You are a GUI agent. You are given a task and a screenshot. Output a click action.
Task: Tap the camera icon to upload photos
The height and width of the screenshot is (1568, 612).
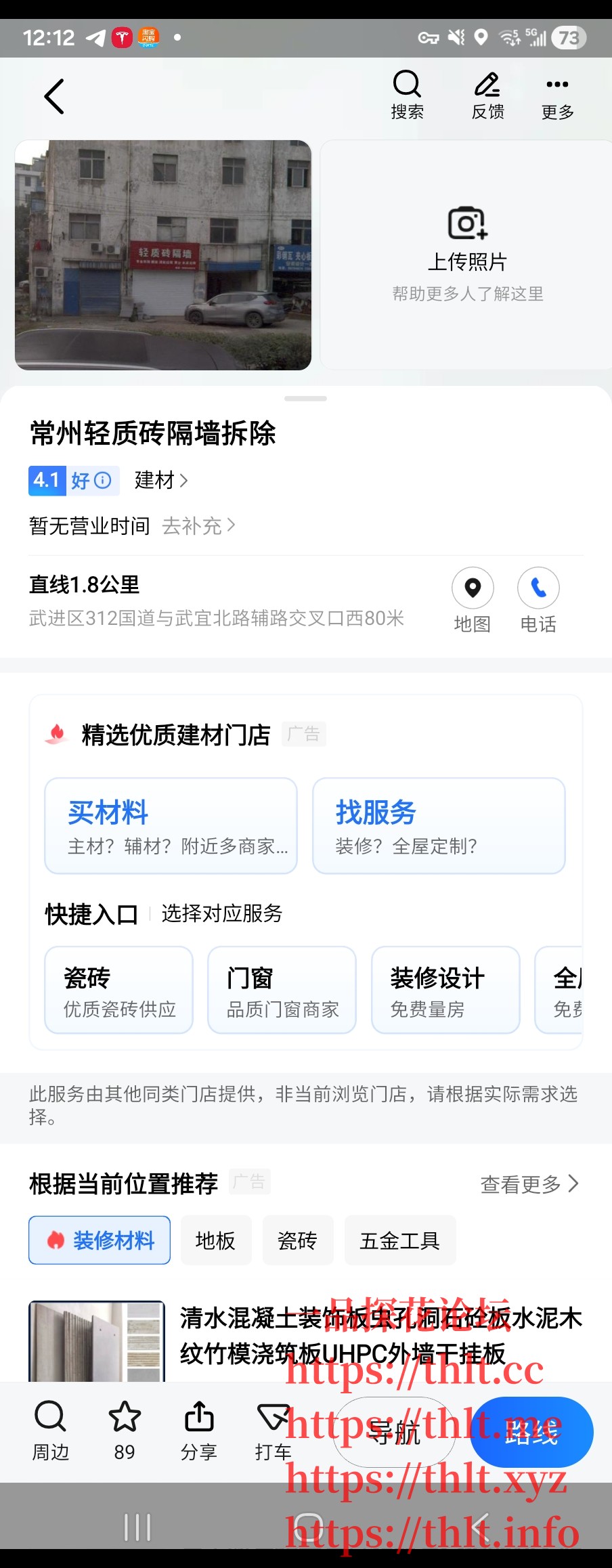point(467,223)
